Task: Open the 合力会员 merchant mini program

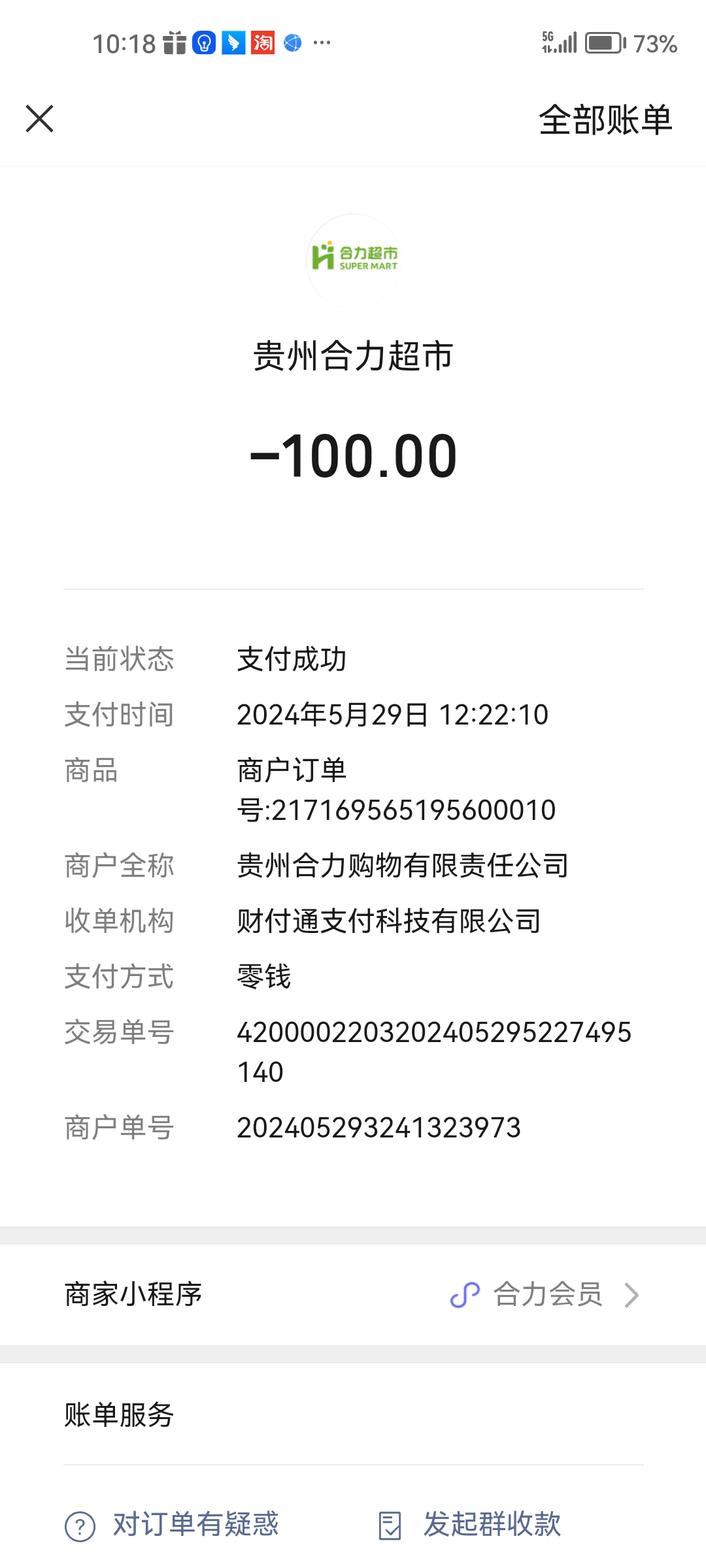Action: 546,1294
